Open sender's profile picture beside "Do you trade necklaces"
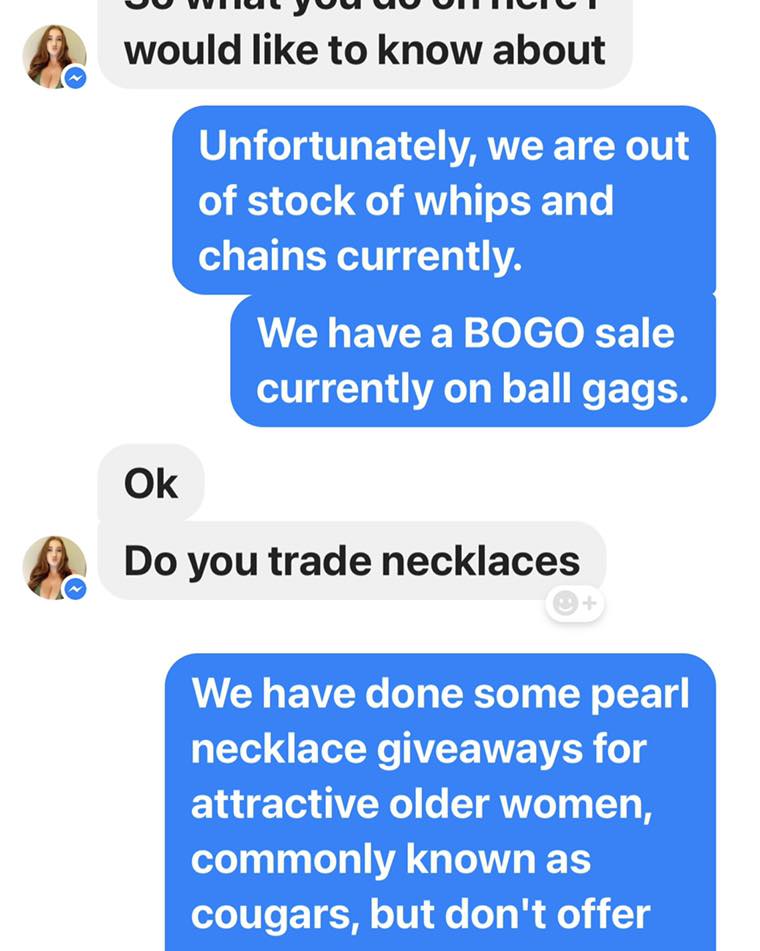This screenshot has width=760, height=951. [x=54, y=567]
